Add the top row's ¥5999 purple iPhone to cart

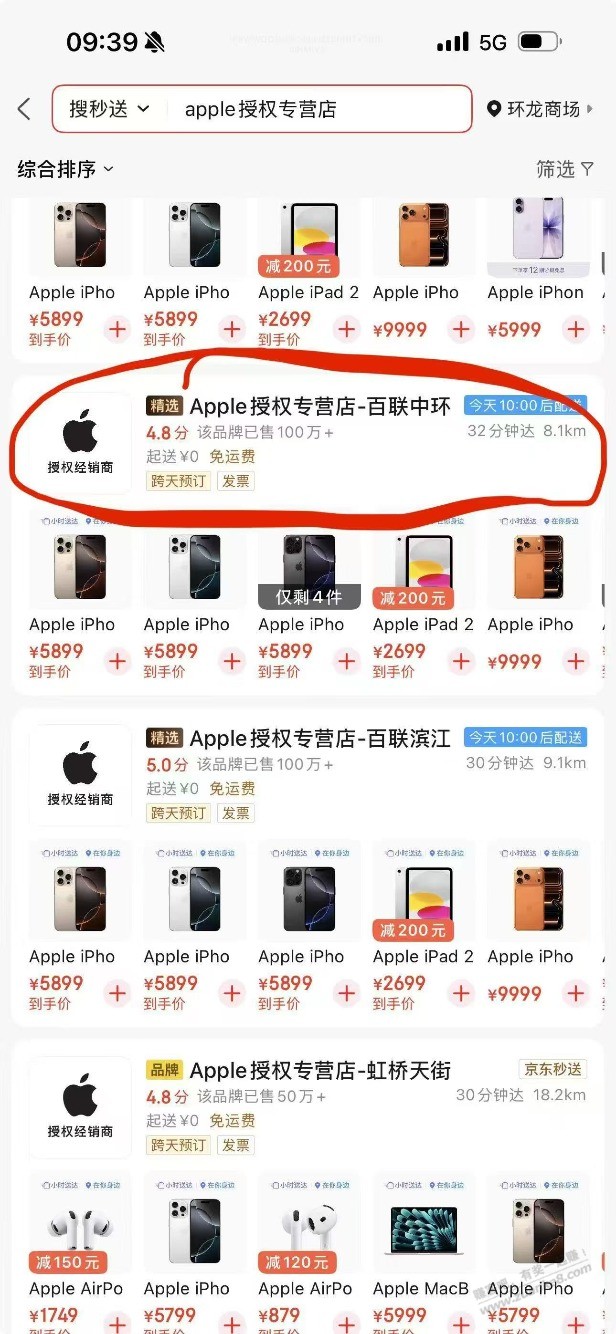coord(575,329)
